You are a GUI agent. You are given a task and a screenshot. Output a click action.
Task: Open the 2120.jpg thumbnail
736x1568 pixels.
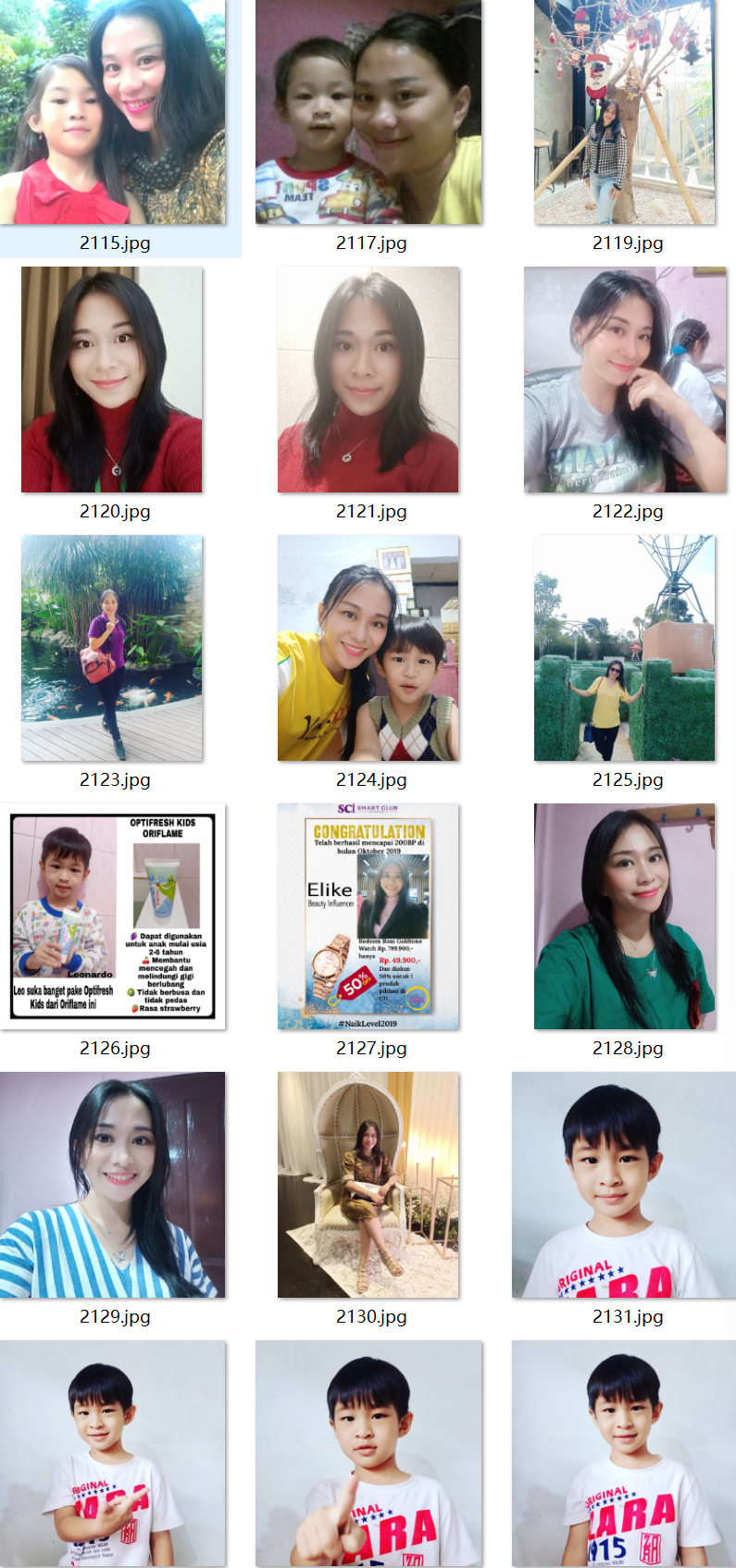coord(112,380)
